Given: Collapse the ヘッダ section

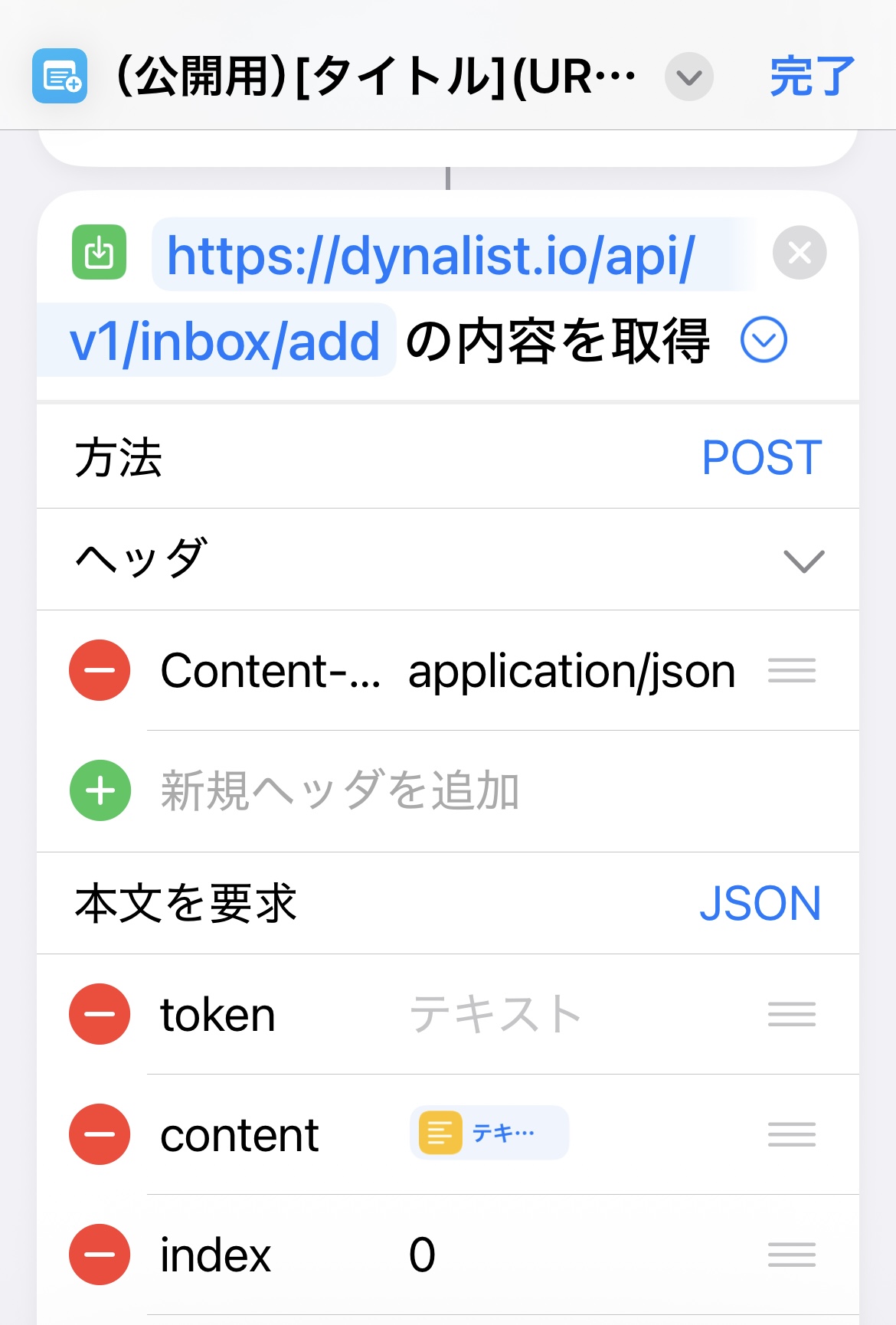Looking at the screenshot, I should click(803, 561).
